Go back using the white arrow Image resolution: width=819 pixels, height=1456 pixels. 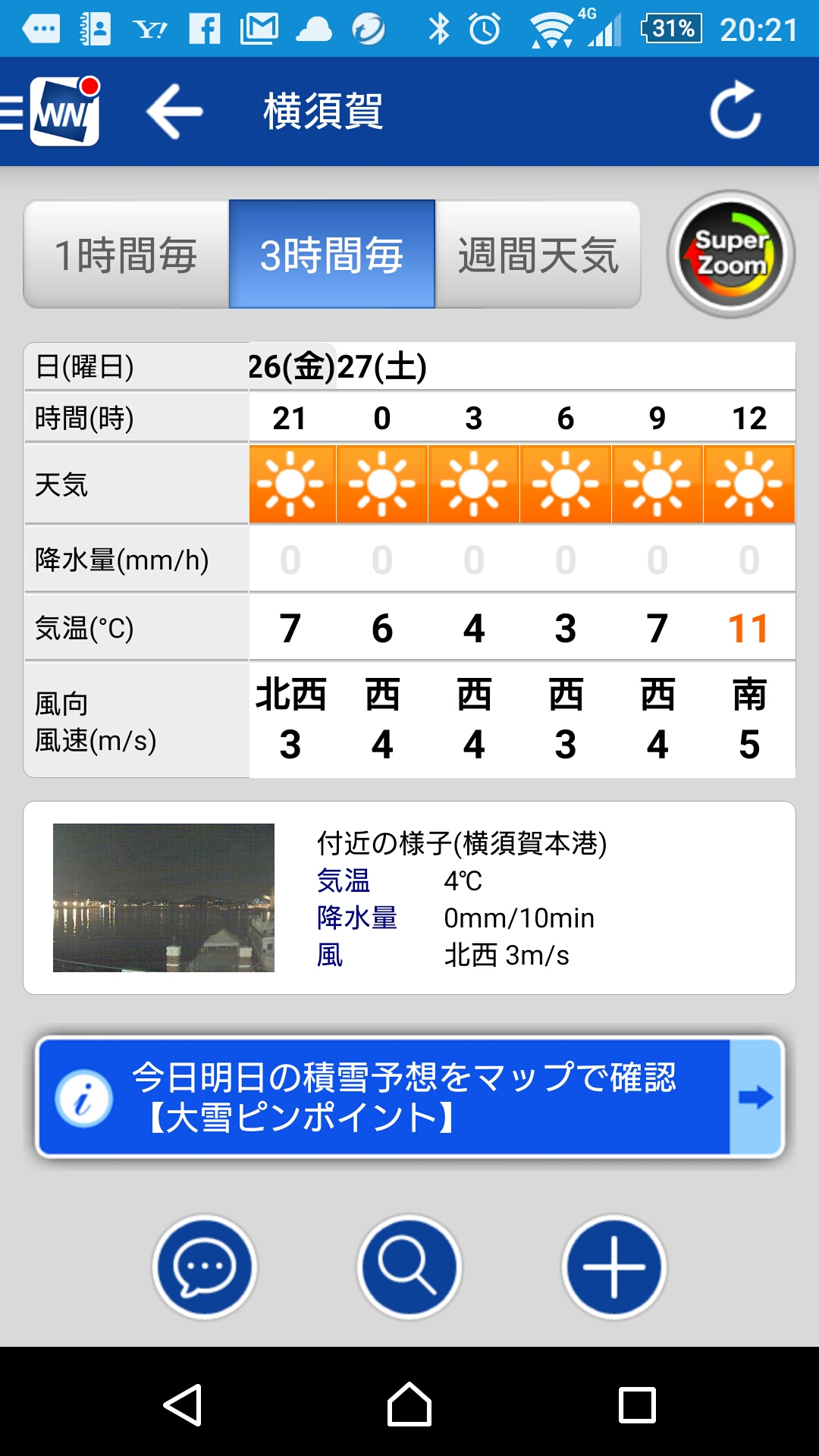(175, 111)
